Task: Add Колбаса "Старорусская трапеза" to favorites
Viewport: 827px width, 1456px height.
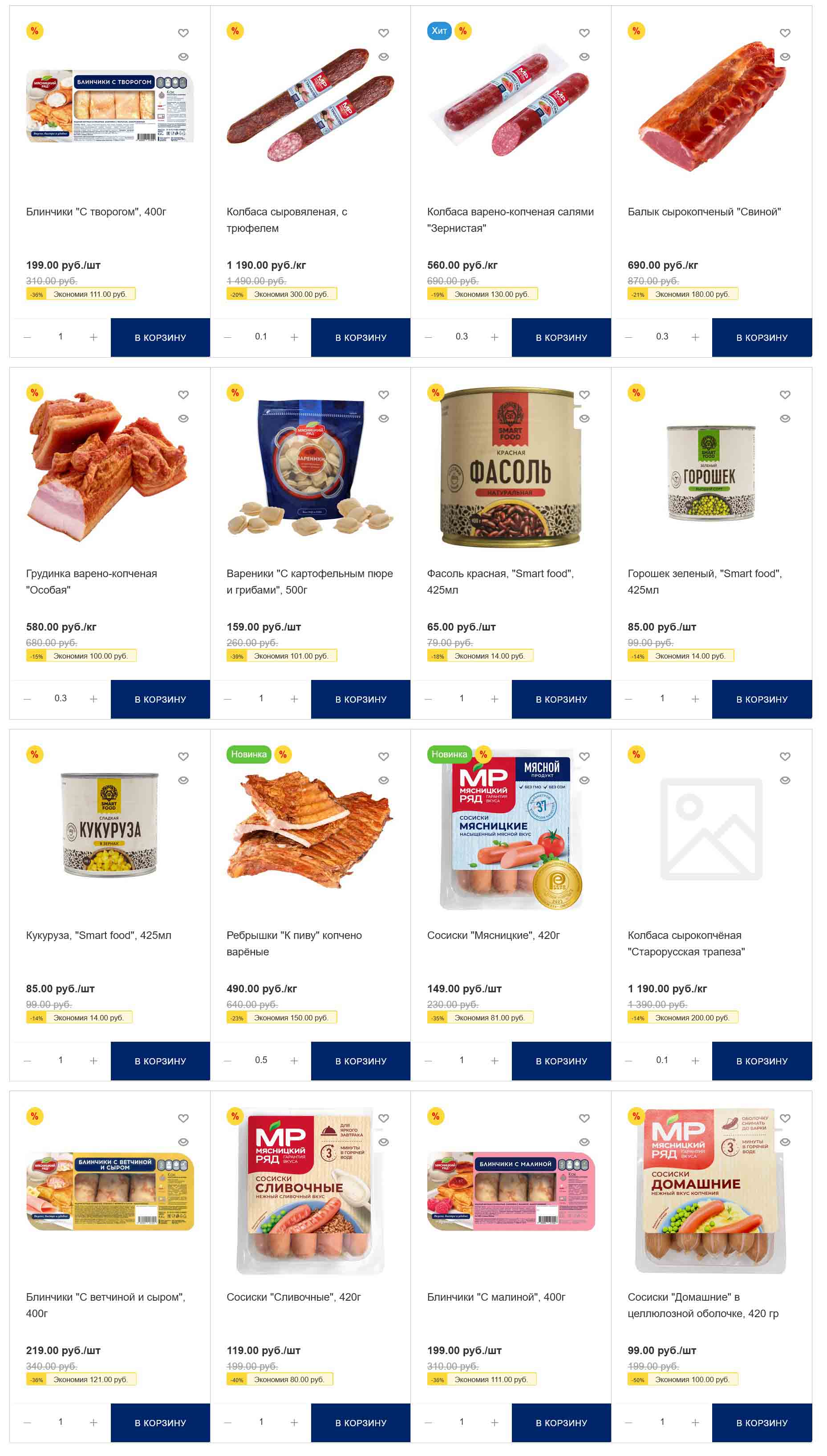Action: pyautogui.click(x=784, y=756)
